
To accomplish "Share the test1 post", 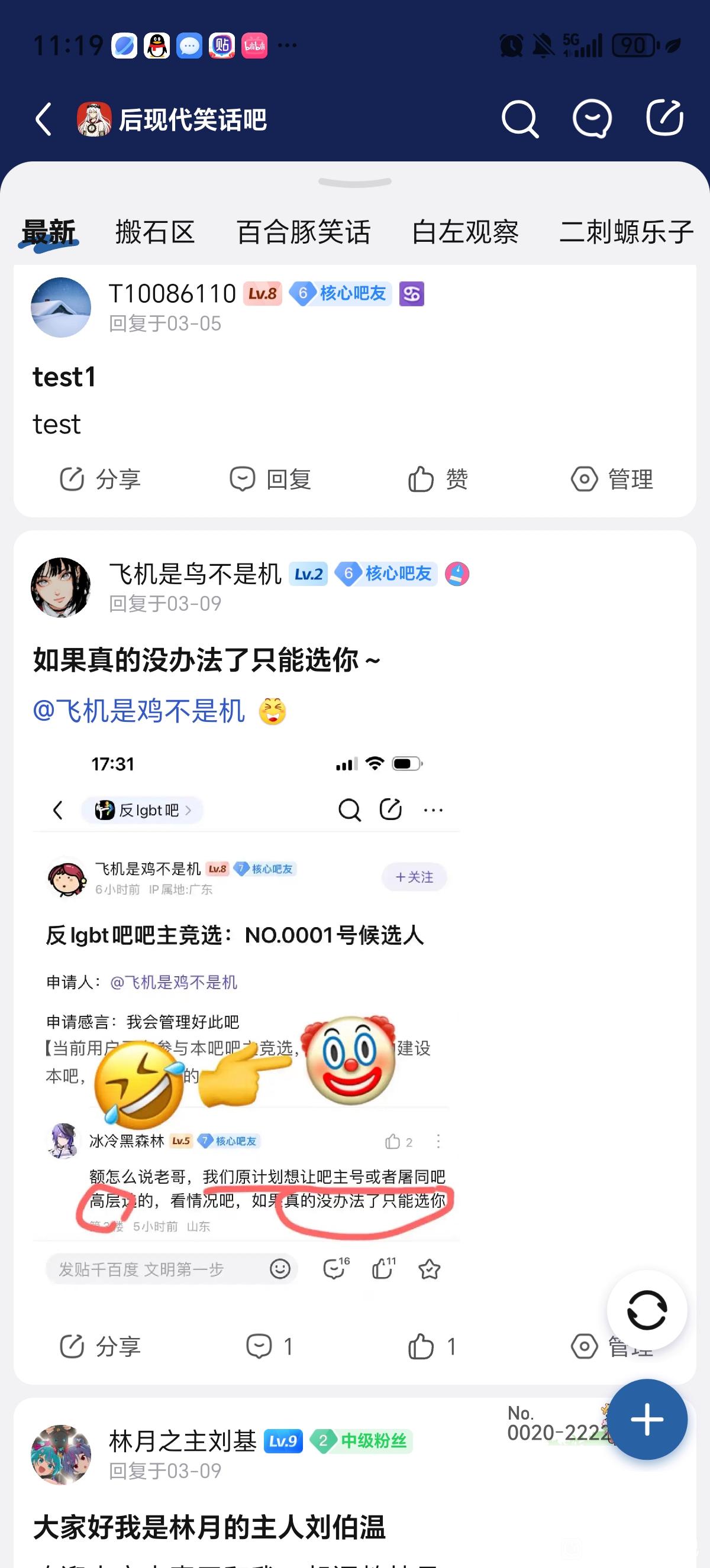I will coord(101,479).
